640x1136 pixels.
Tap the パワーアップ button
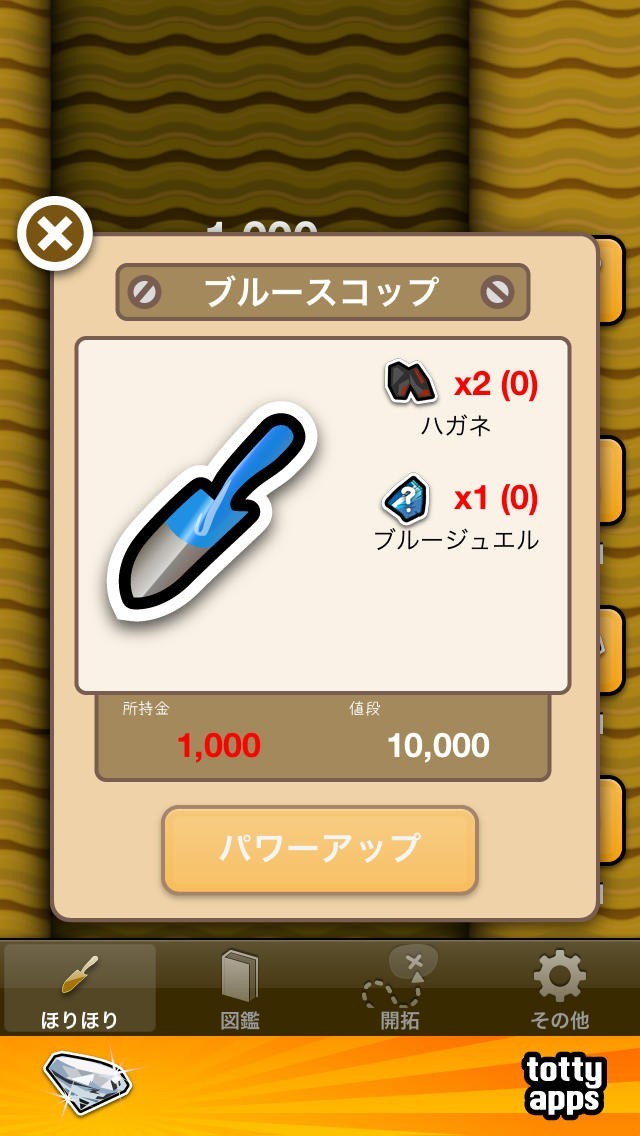pyautogui.click(x=320, y=849)
